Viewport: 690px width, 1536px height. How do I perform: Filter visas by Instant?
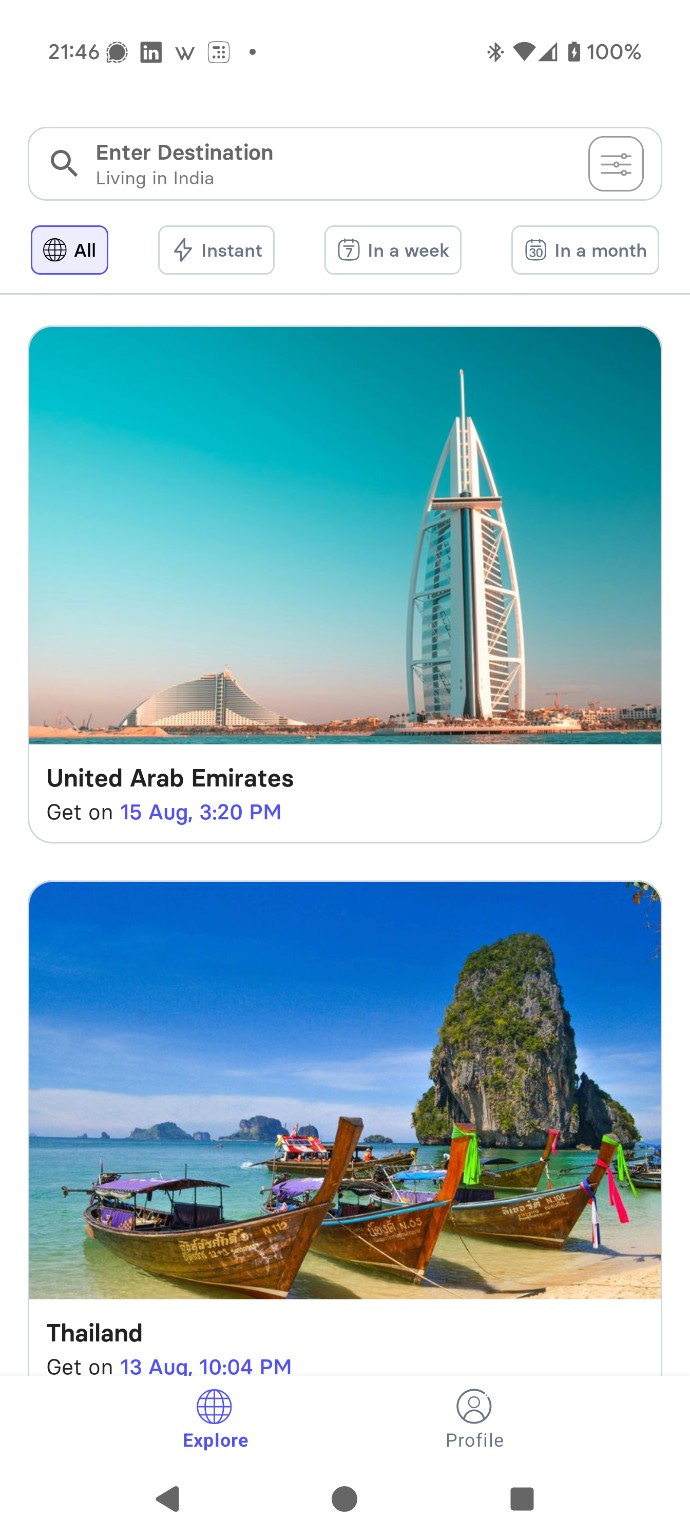216,250
